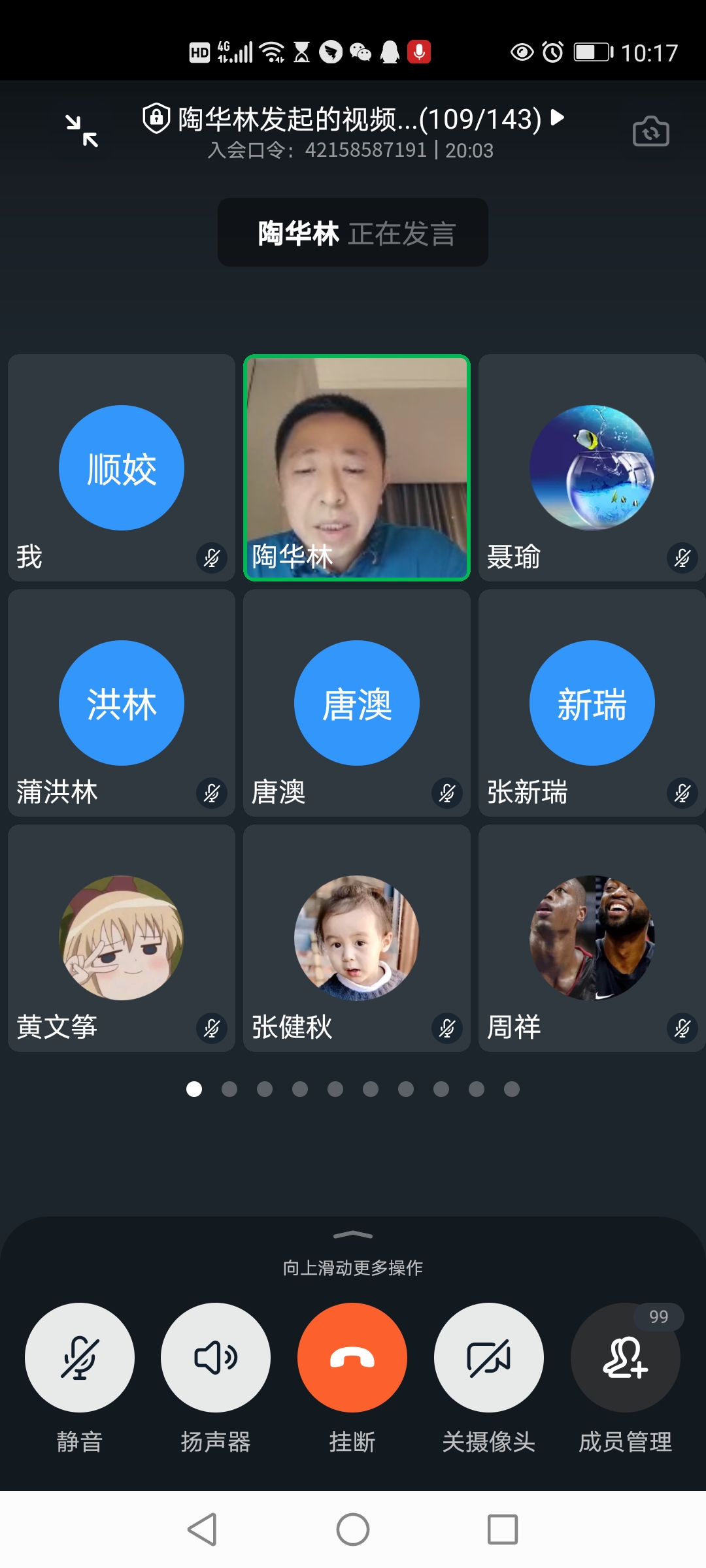Minimize the video meeting window

tap(82, 130)
